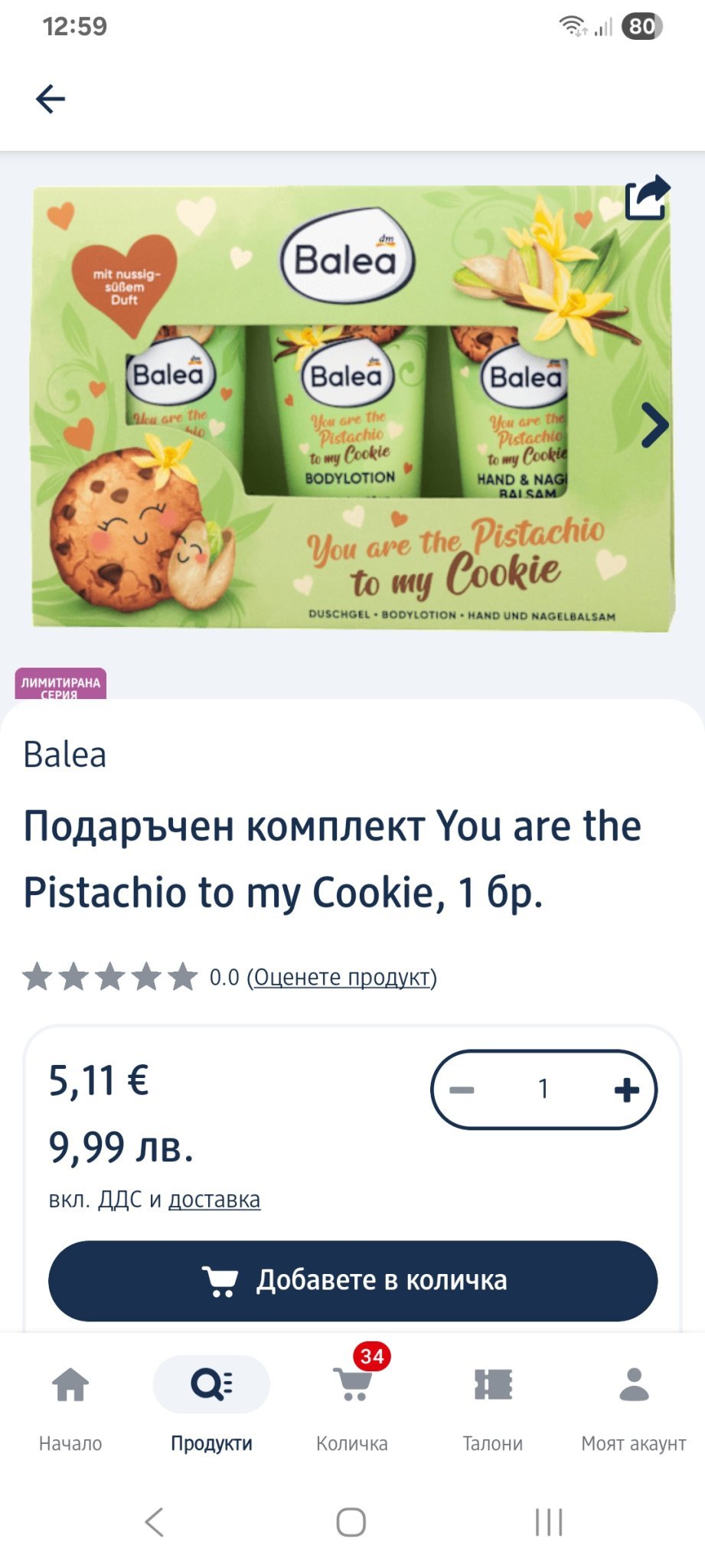
Task: Tap the system home button
Action: [x=351, y=1522]
